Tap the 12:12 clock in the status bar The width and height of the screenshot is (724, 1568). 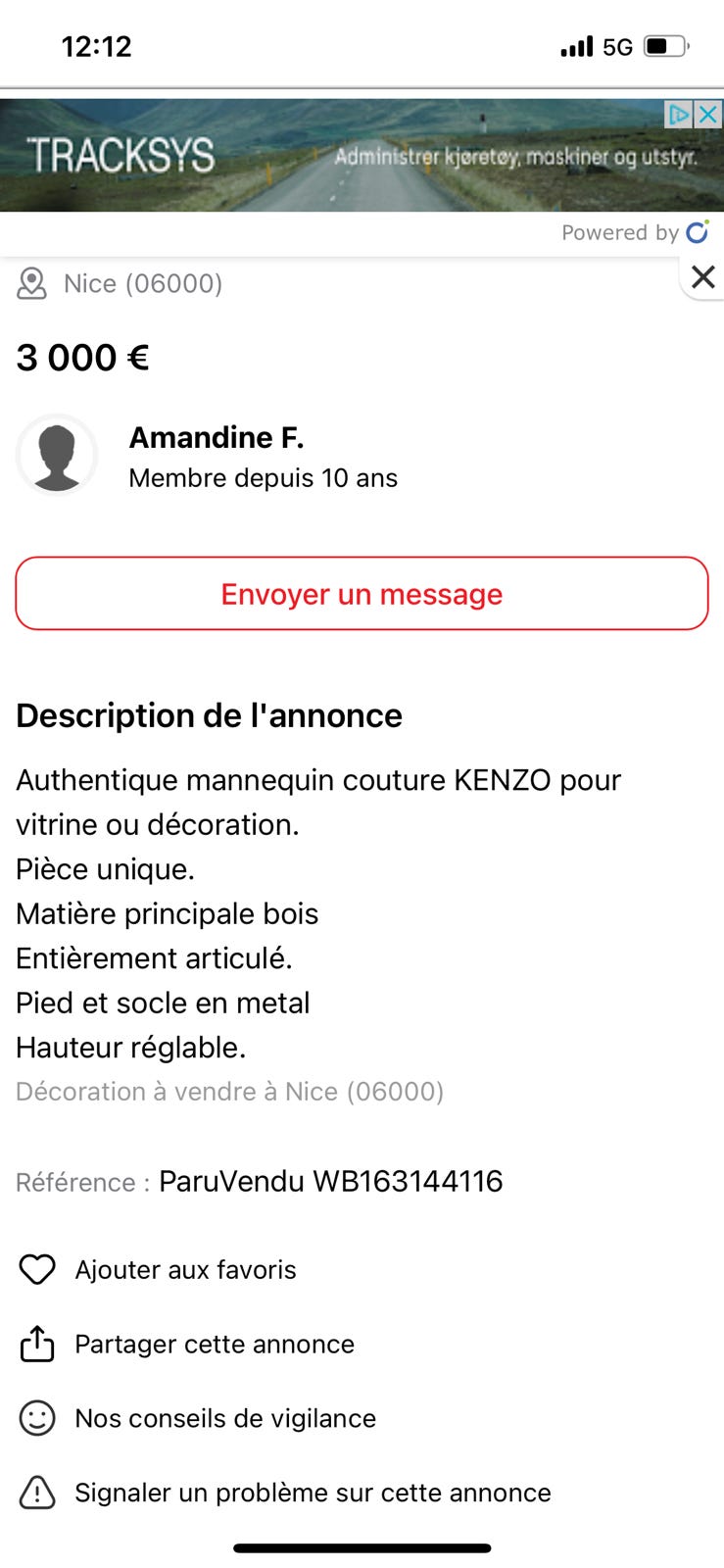click(96, 45)
